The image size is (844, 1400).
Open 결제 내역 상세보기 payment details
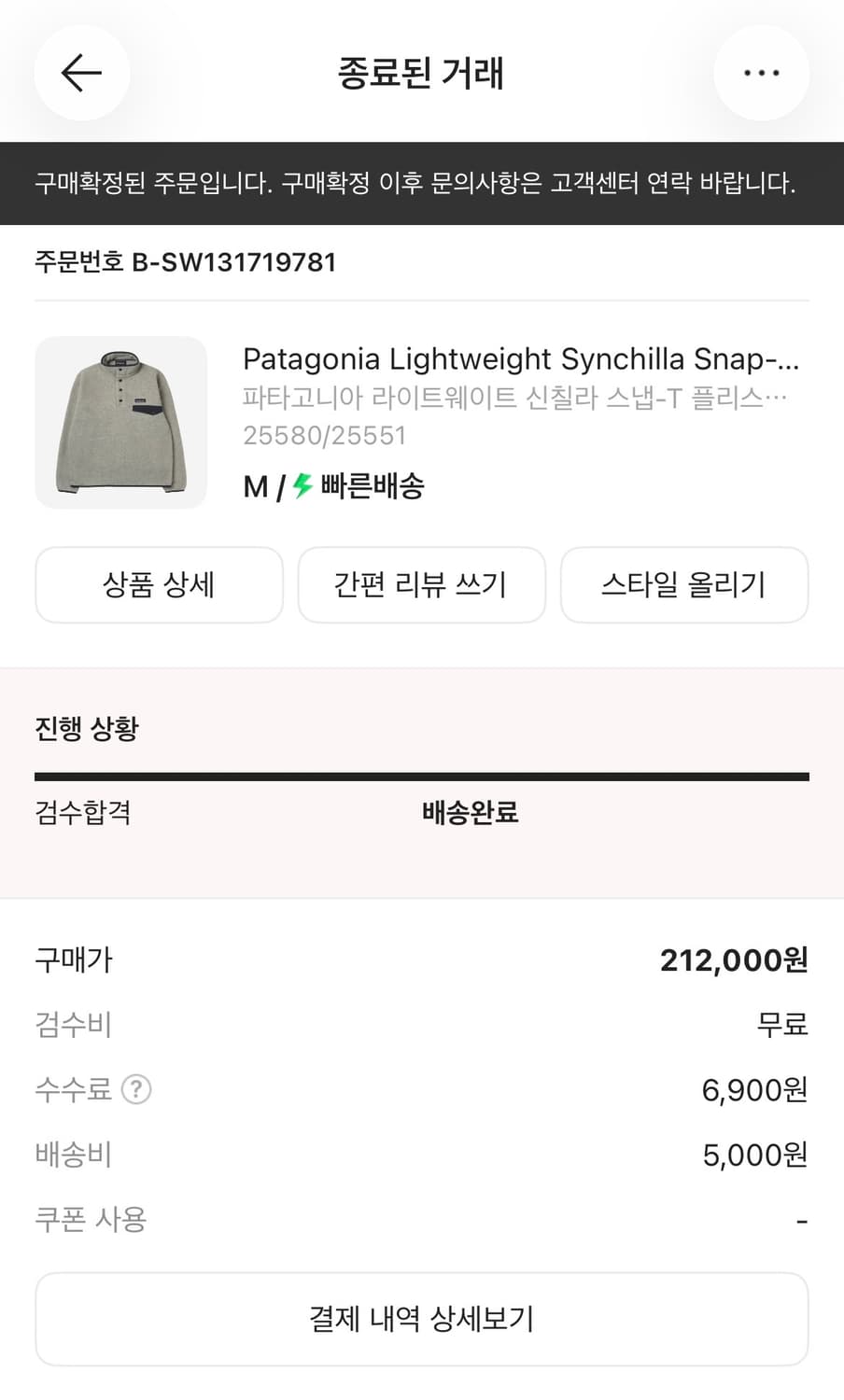coord(421,1319)
